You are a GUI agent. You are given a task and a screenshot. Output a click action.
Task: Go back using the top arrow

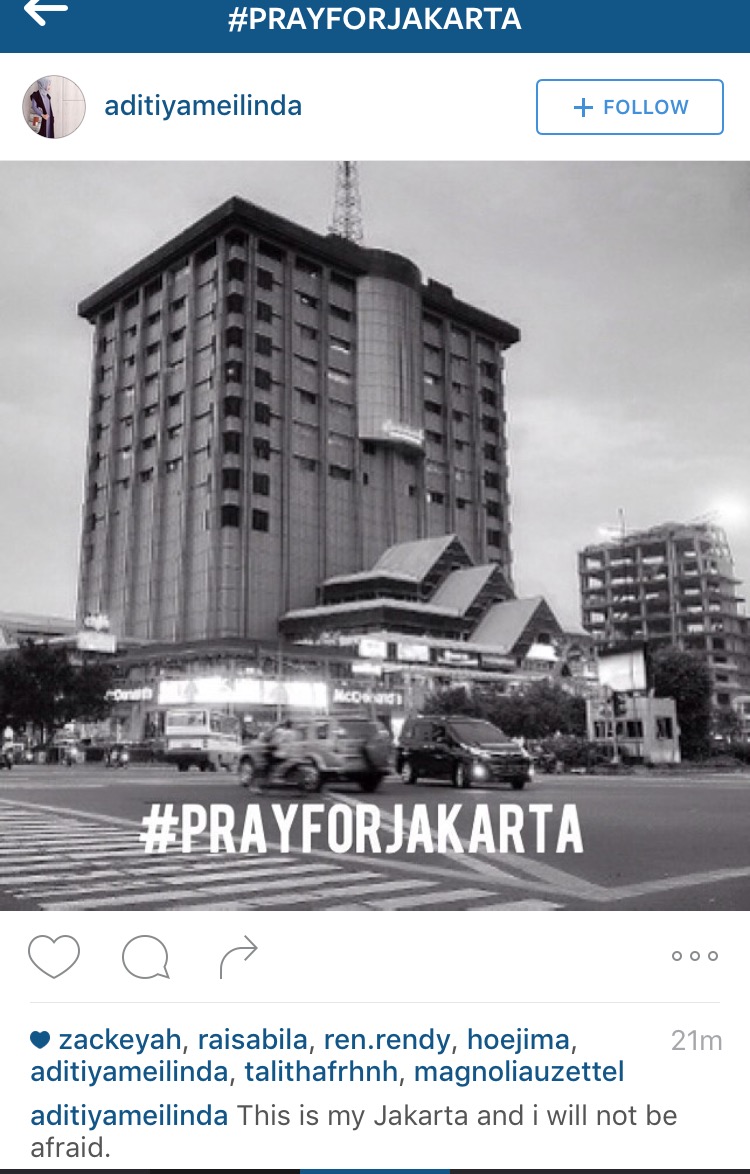click(x=46, y=14)
